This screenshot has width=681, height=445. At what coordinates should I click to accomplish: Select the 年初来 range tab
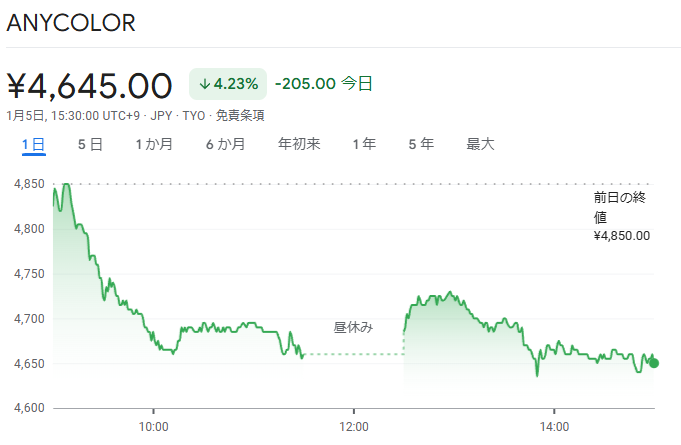point(299,144)
